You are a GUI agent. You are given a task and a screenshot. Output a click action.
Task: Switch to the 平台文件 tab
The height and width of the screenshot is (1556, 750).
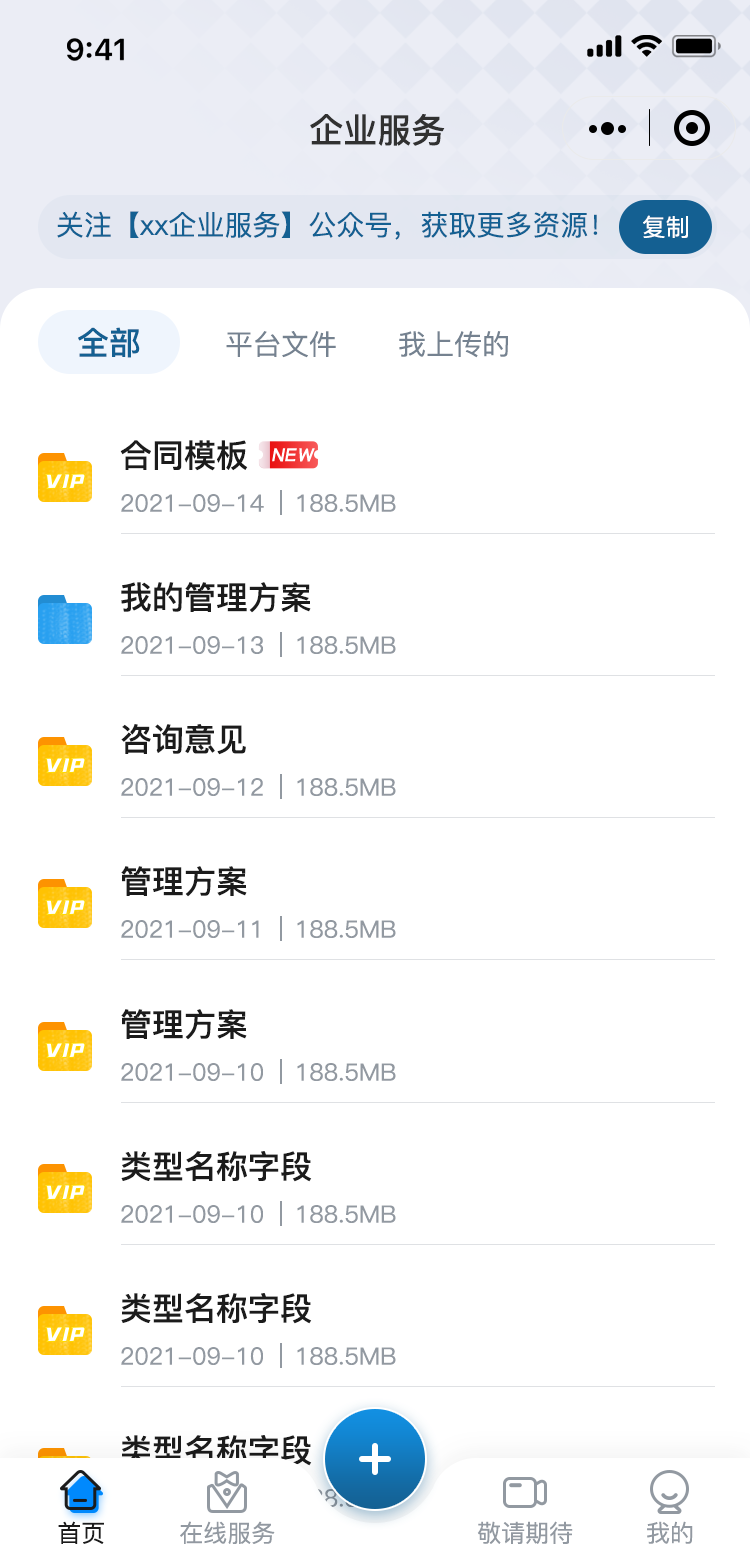pyautogui.click(x=281, y=345)
